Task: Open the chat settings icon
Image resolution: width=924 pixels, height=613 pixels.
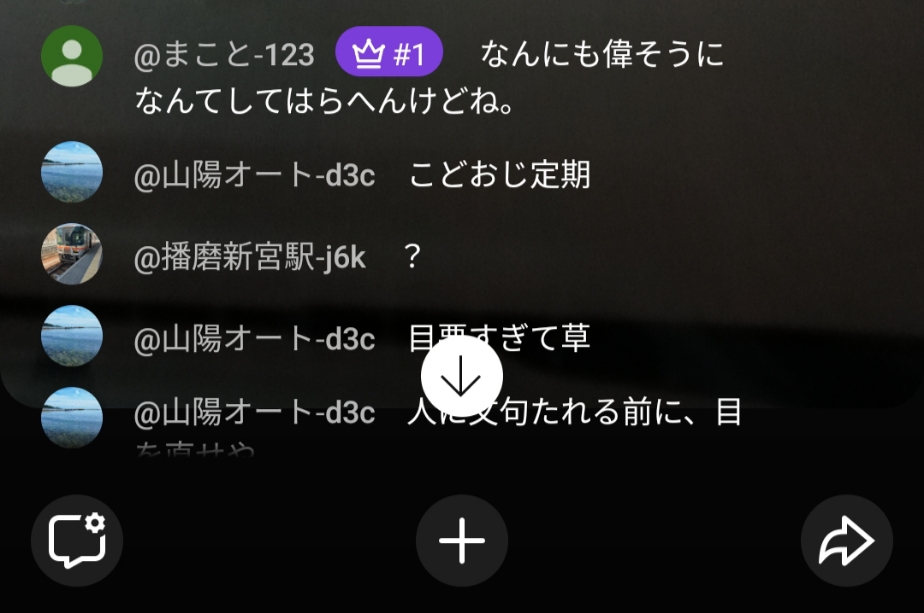Action: pos(77,540)
